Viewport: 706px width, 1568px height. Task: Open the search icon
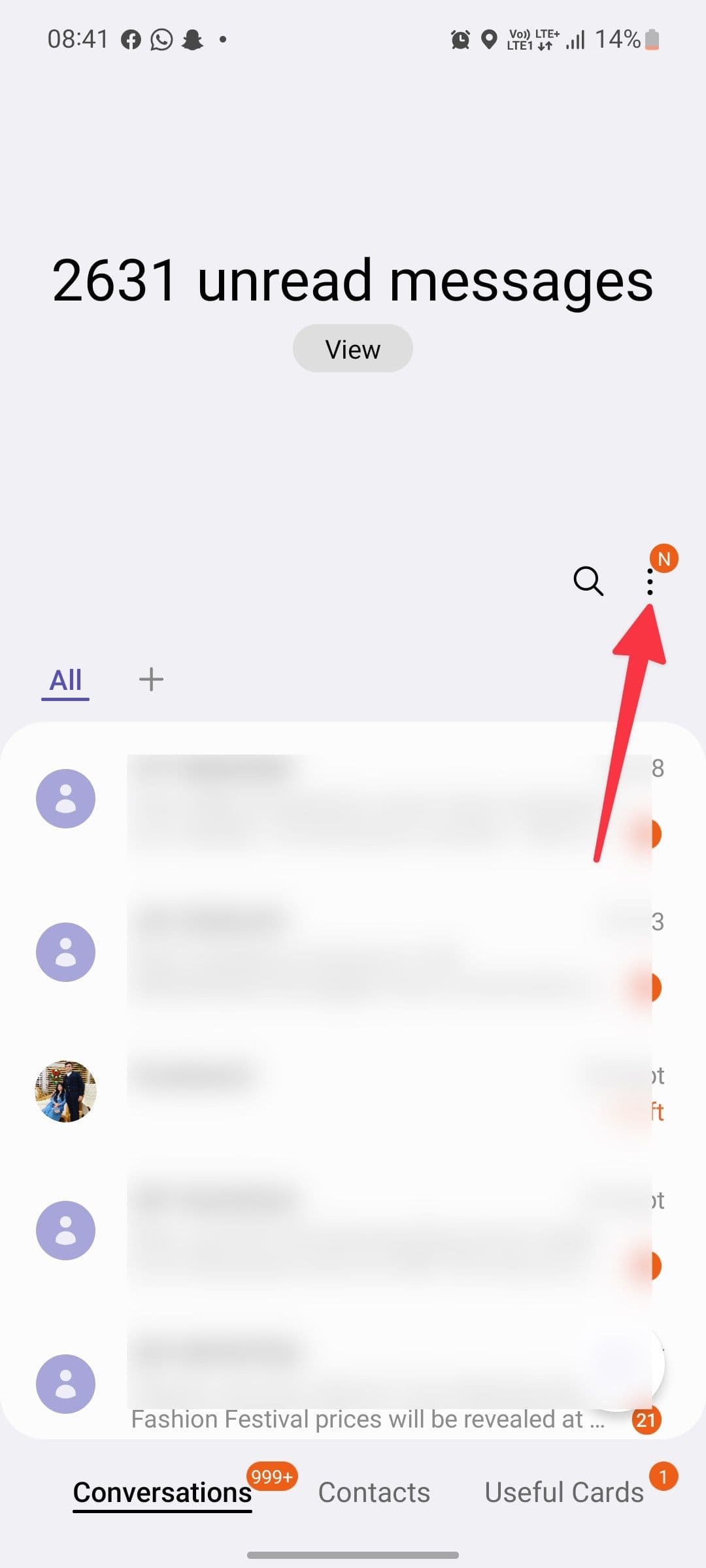click(x=588, y=581)
